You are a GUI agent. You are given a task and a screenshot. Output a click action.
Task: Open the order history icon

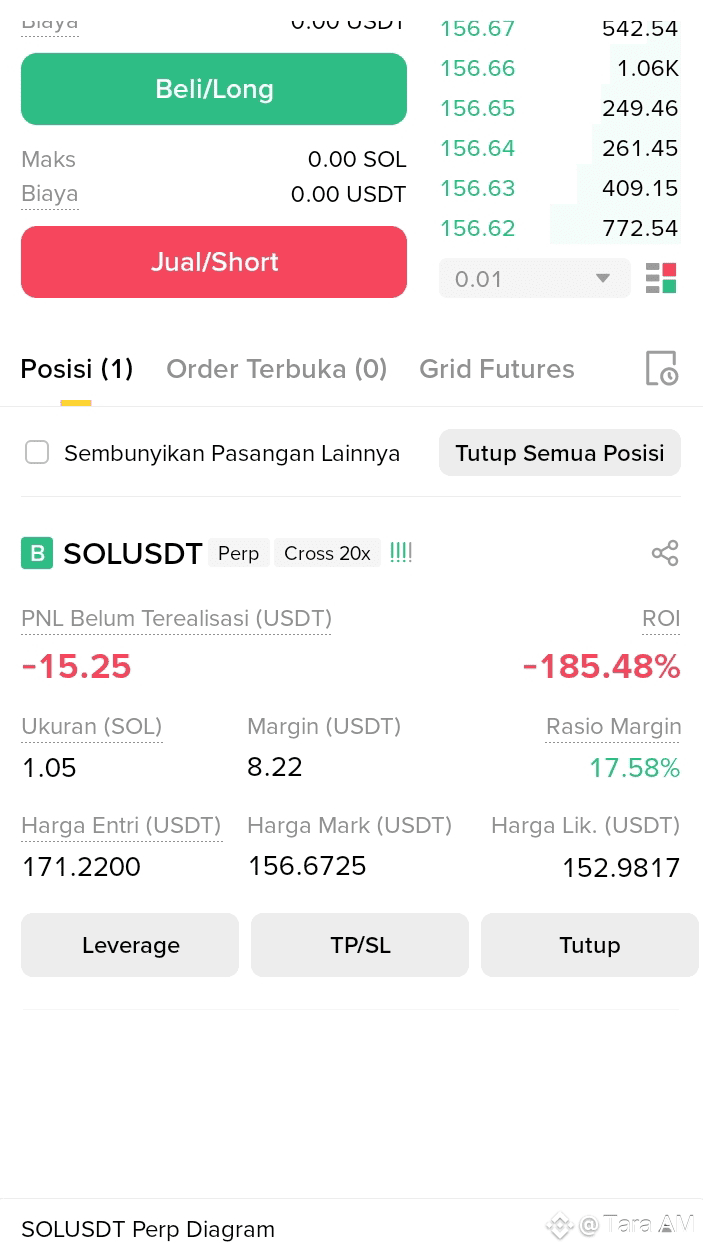pos(661,369)
